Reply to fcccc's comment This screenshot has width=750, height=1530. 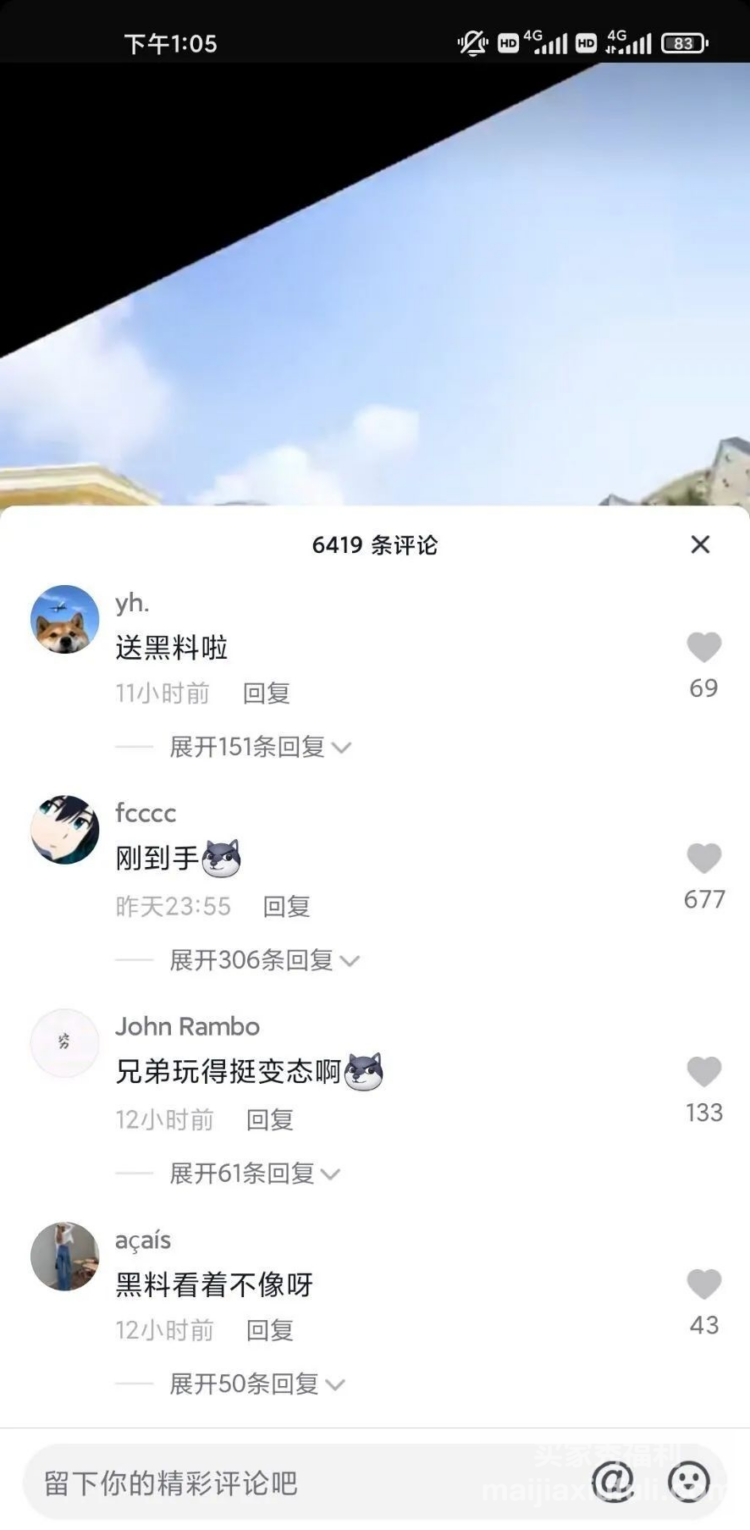coord(286,906)
